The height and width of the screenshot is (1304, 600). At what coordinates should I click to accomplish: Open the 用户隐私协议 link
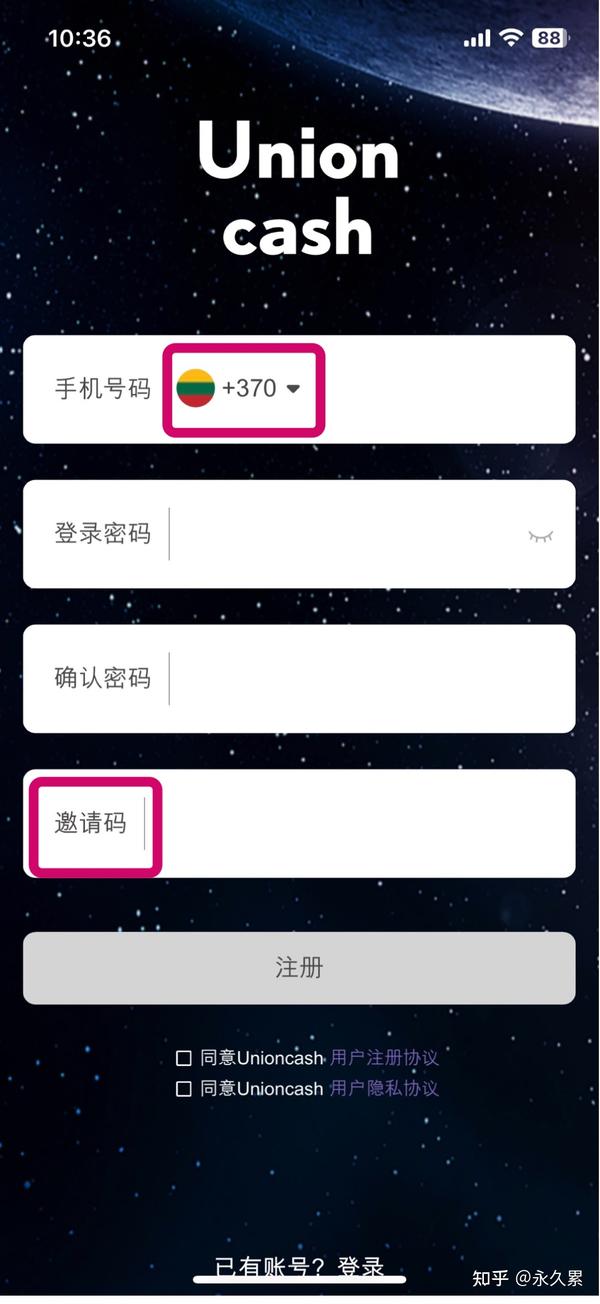tap(384, 1089)
